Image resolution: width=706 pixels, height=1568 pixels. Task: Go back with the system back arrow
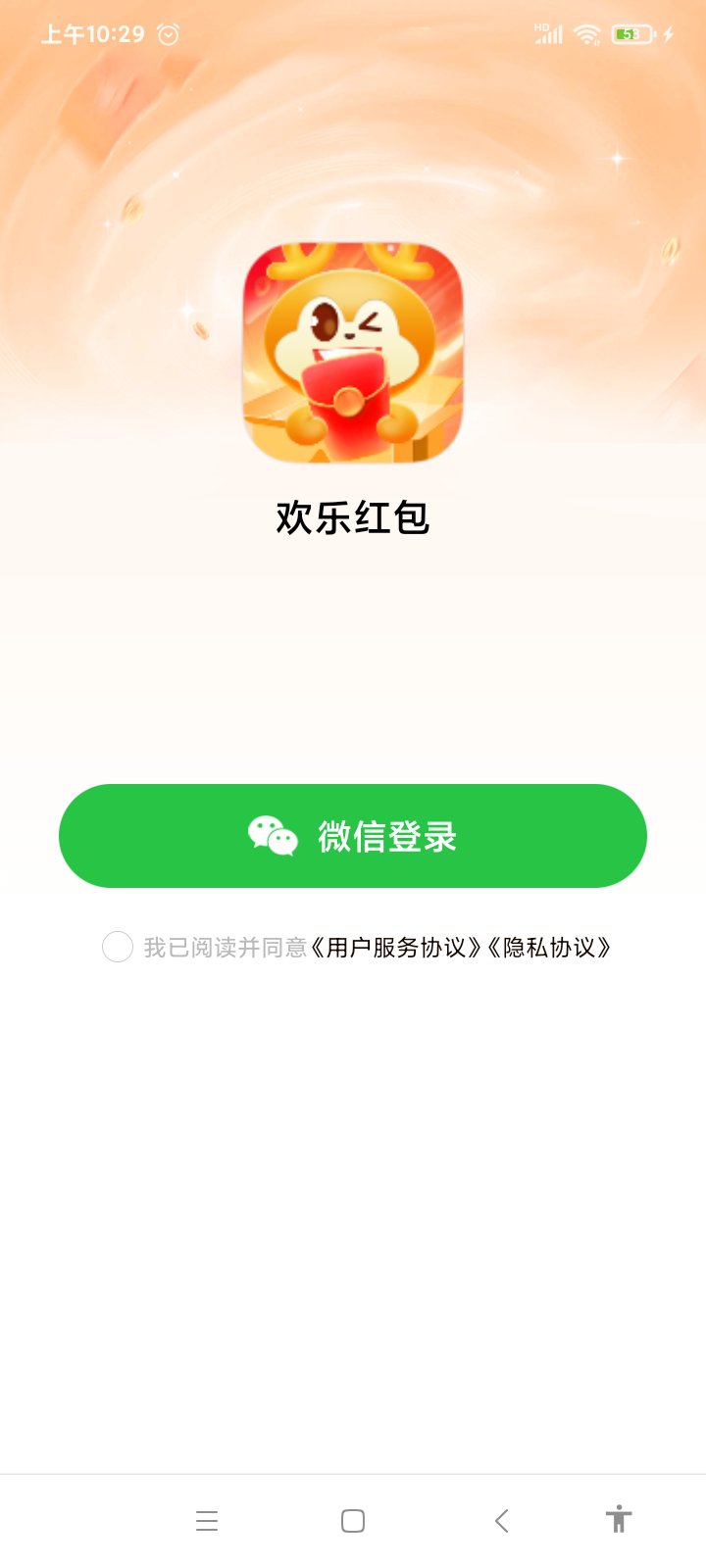tap(501, 1521)
